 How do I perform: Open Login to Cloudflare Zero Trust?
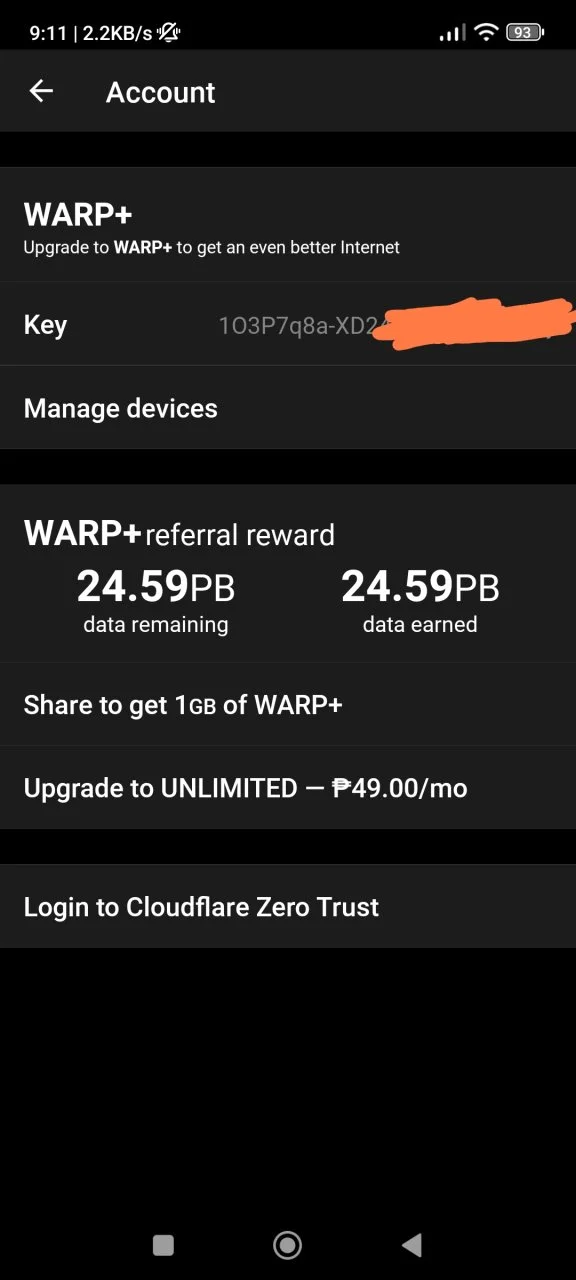[288, 907]
